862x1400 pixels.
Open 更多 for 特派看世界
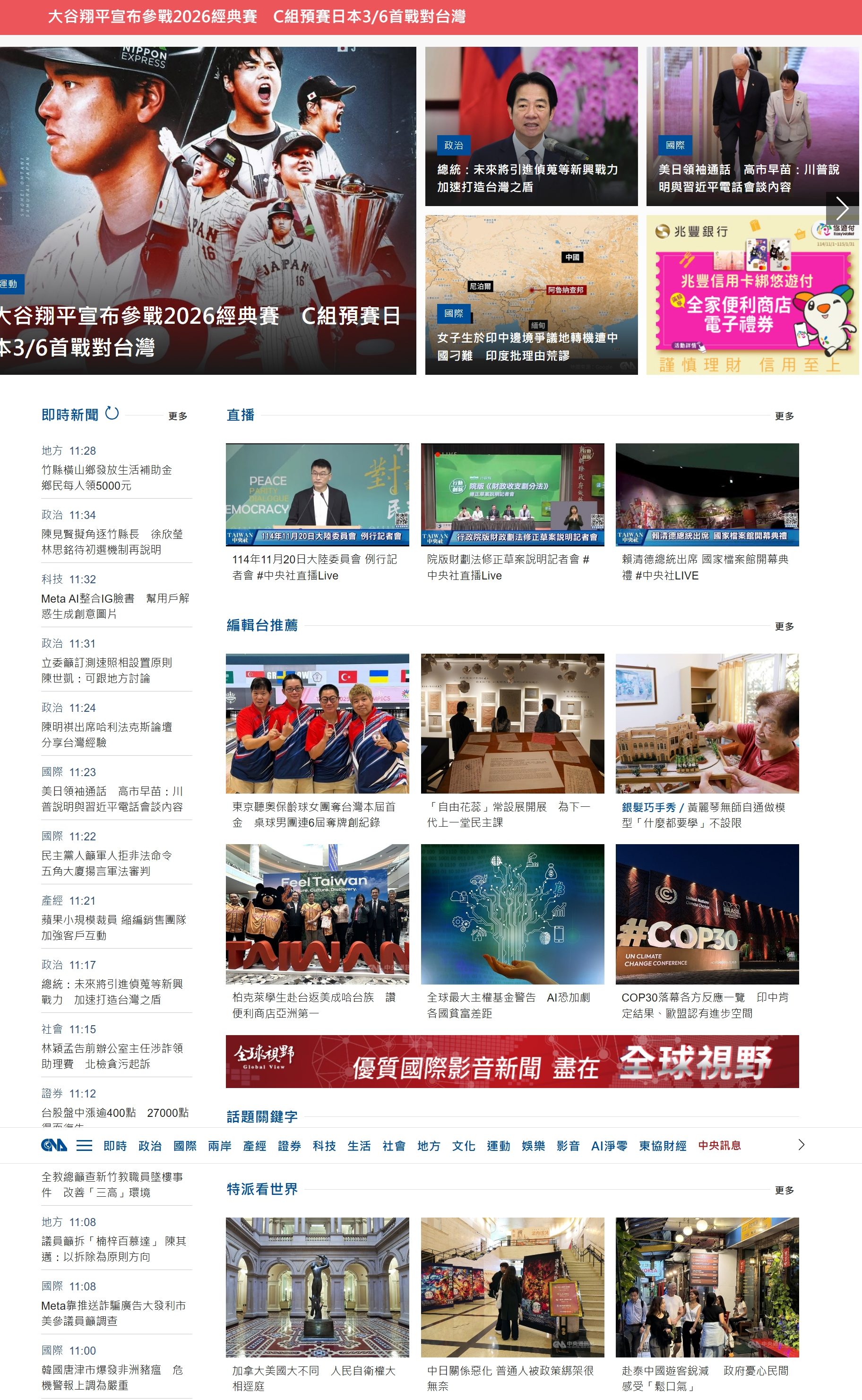point(784,1190)
